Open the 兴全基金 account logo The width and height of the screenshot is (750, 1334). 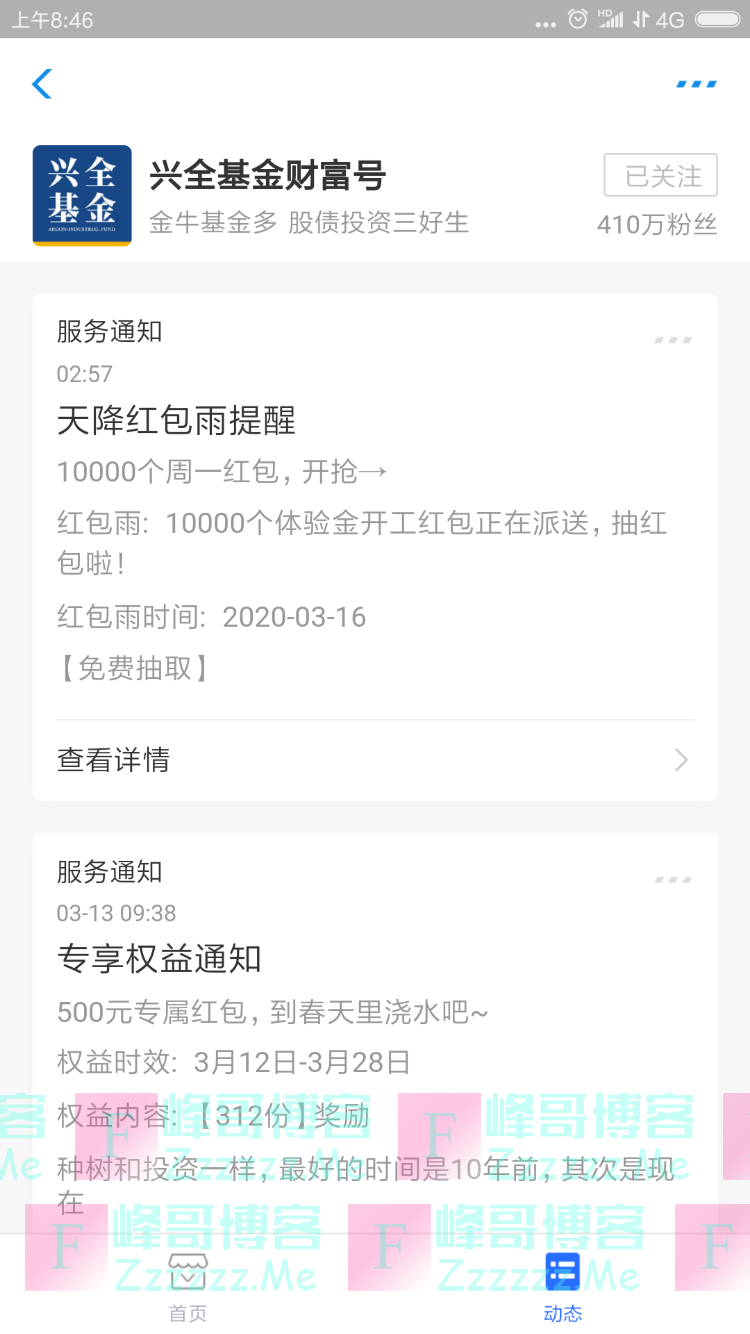[x=82, y=195]
